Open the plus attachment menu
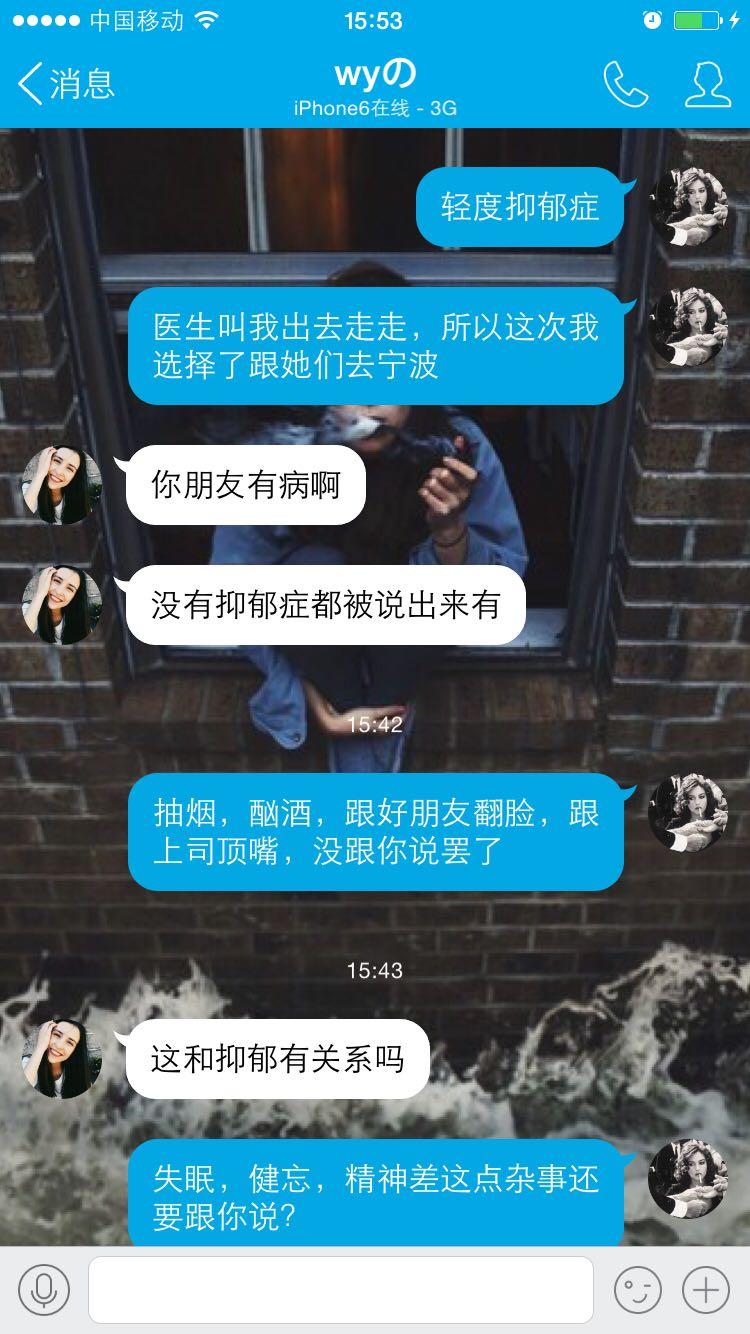This screenshot has height=1334, width=750. (x=706, y=1290)
